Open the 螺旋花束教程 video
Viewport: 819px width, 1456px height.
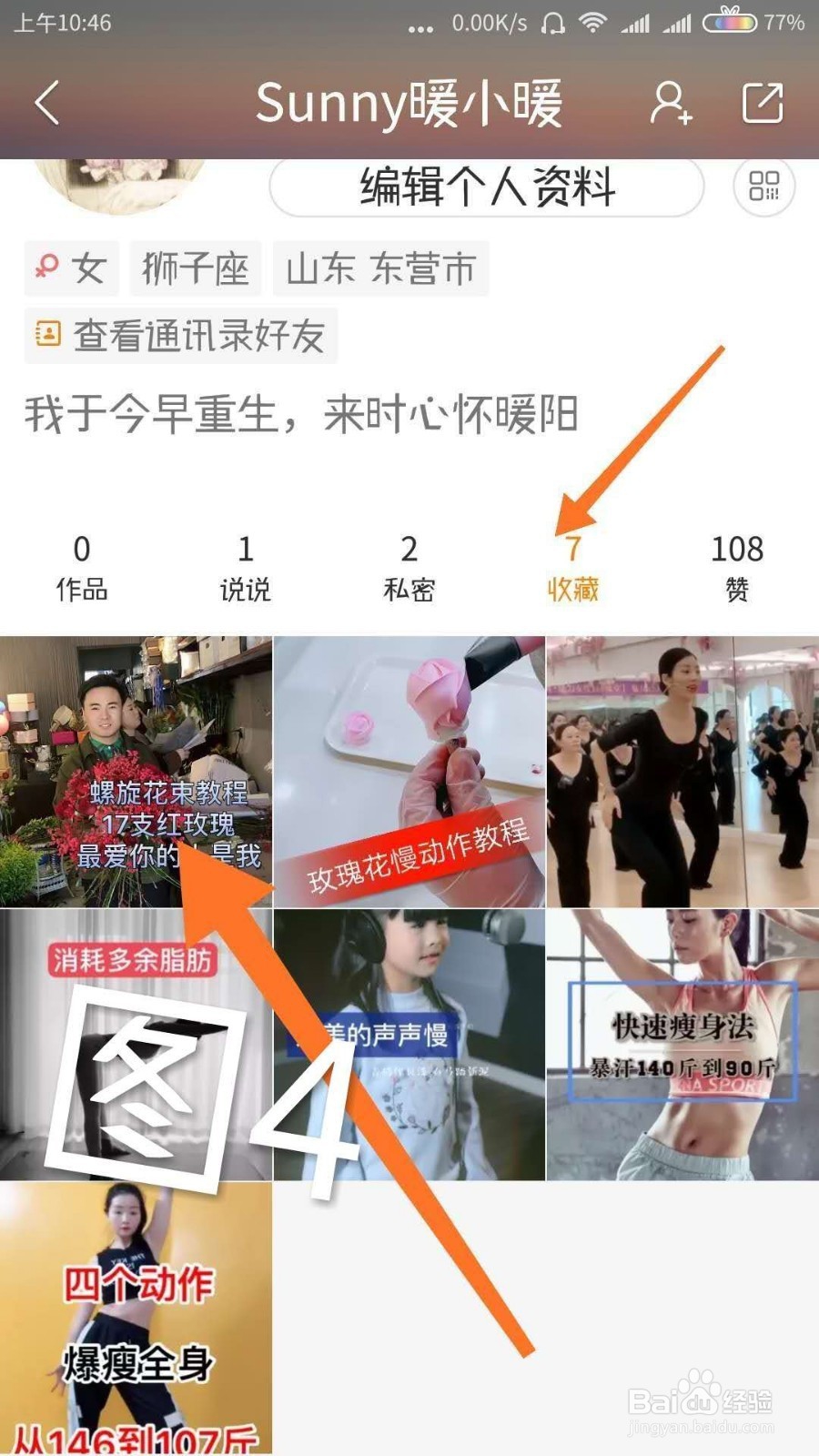[136, 771]
